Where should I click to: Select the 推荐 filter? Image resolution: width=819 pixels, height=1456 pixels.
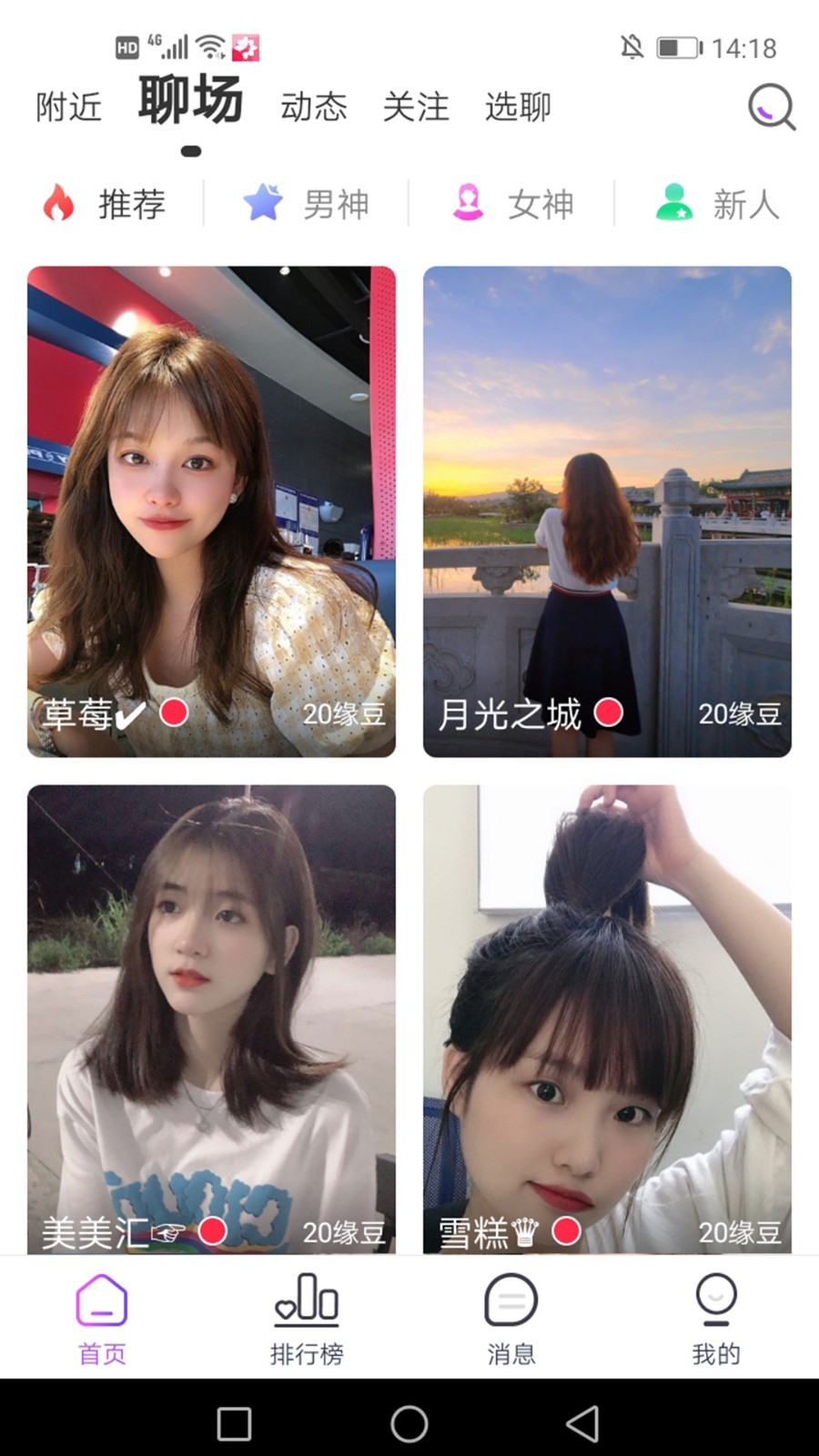click(x=106, y=204)
